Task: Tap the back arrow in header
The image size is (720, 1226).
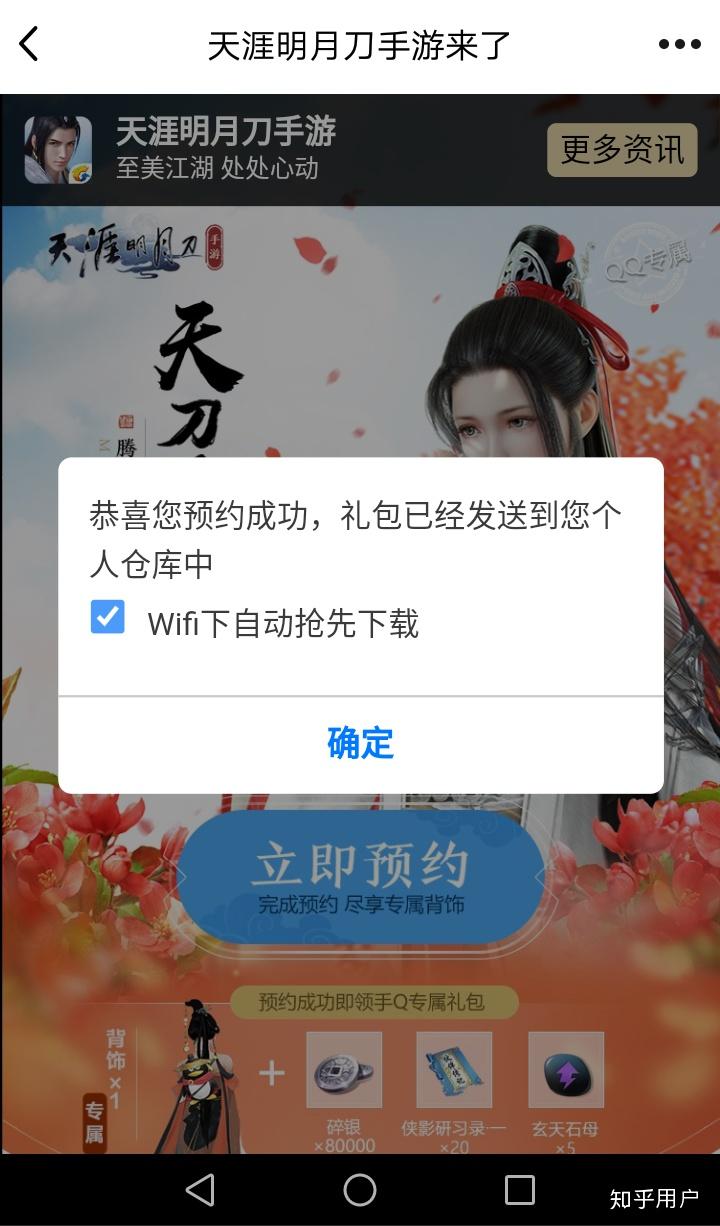Action: 29,44
